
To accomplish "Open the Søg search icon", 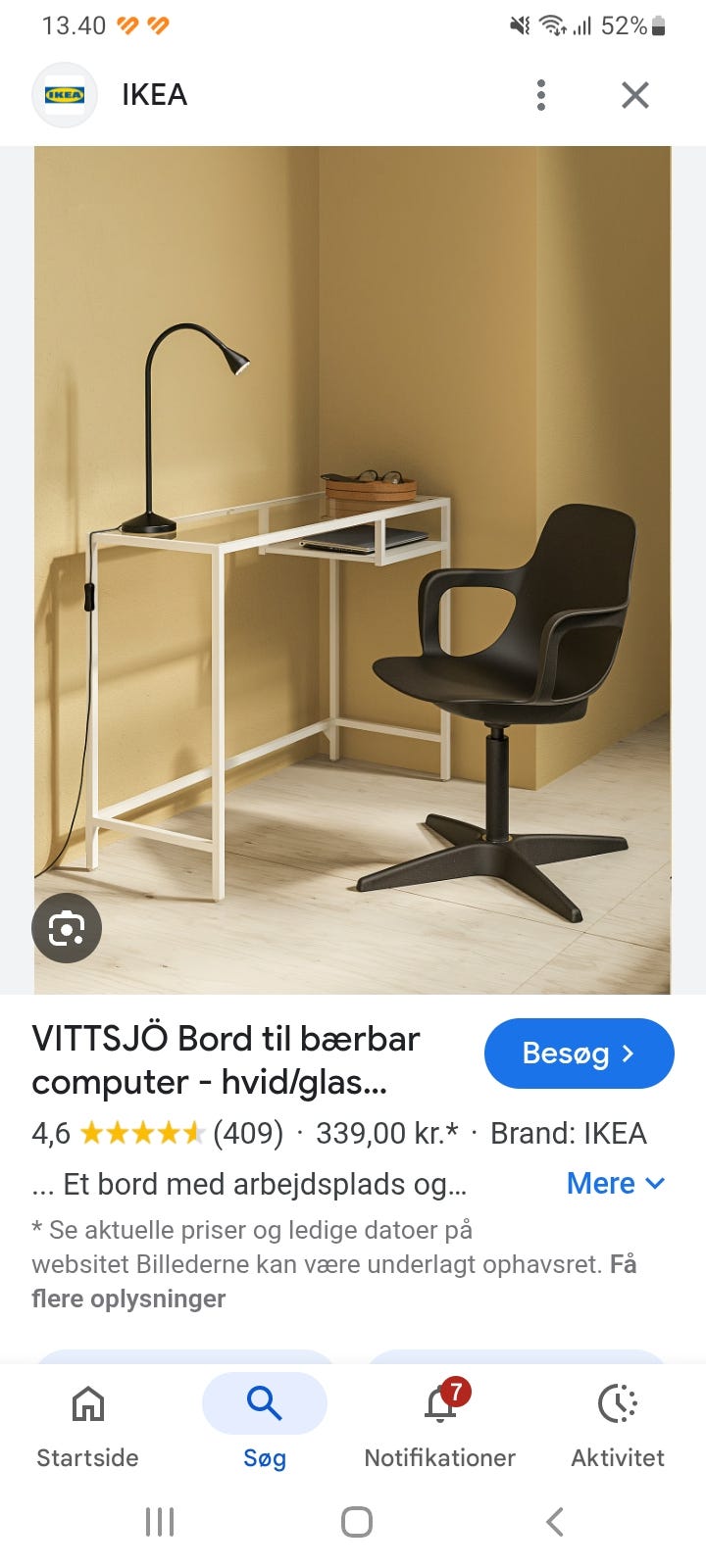I will [x=265, y=1403].
